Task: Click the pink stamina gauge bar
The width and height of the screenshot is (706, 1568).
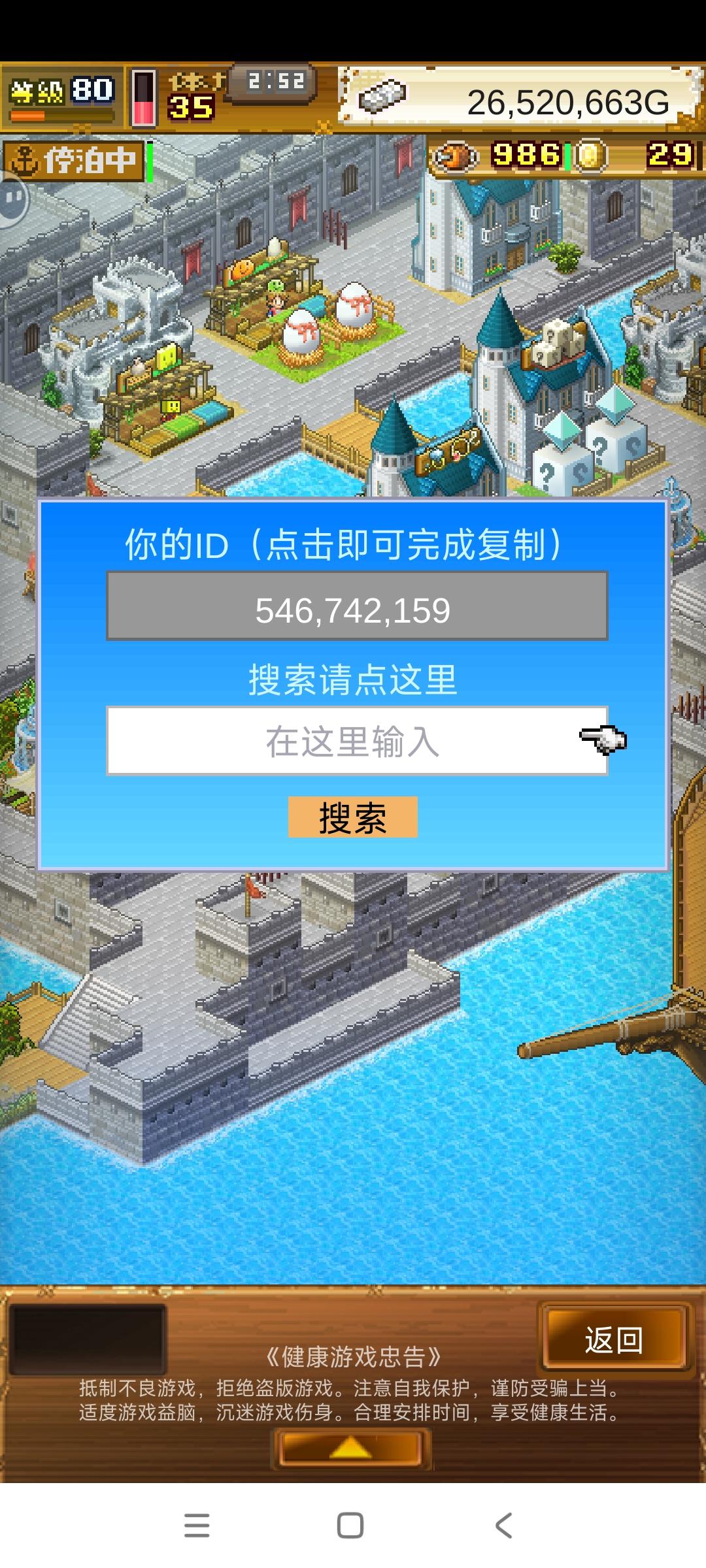Action: (143, 98)
